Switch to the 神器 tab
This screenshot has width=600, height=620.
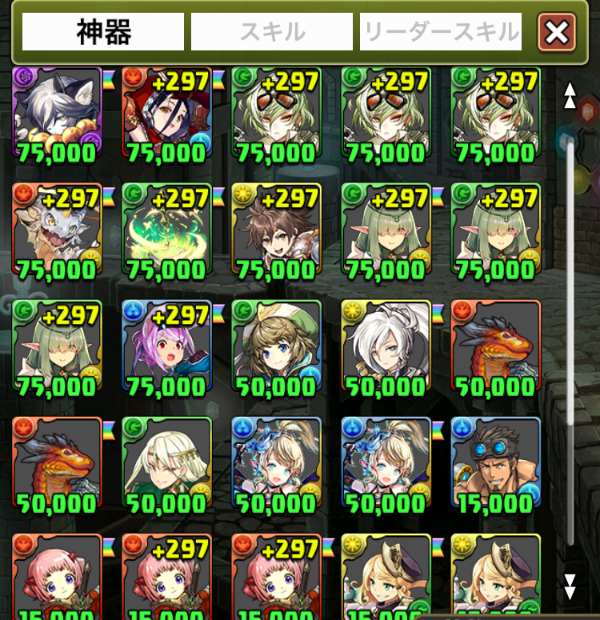(x=103, y=33)
